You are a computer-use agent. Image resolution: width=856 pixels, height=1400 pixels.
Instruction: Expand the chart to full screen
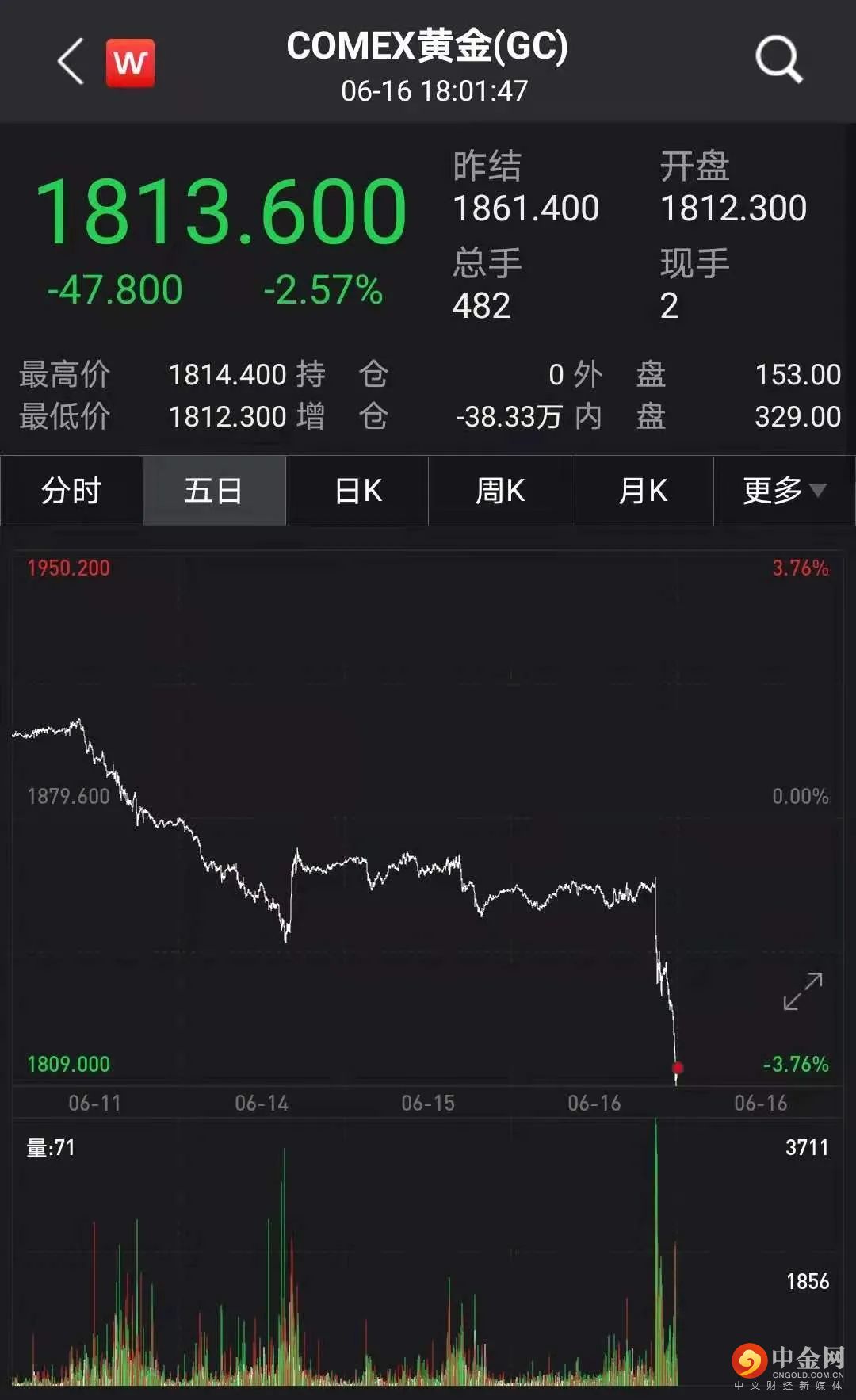tap(803, 991)
